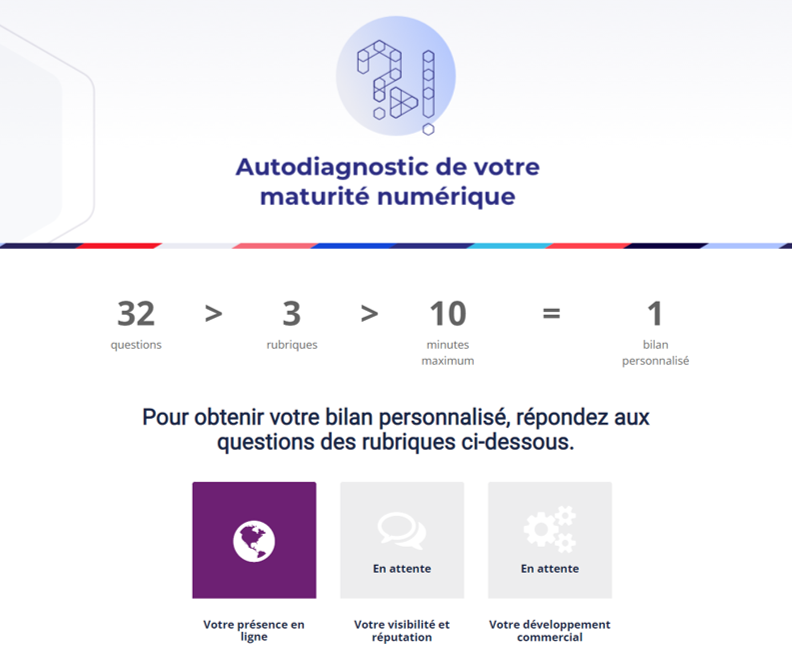Select the Votre visibilité et réputation tile
Viewport: 792px width, 646px height.
point(402,540)
